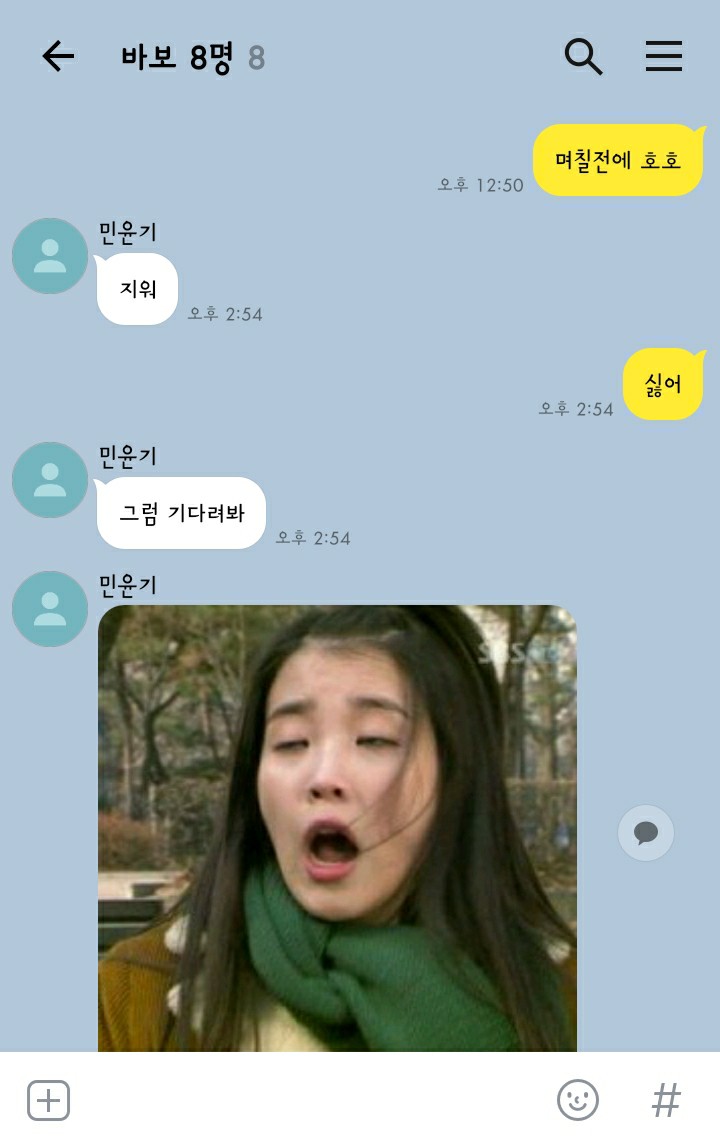This screenshot has width=720, height=1148.
Task: Open the plus attachment menu
Action: coord(48,1100)
